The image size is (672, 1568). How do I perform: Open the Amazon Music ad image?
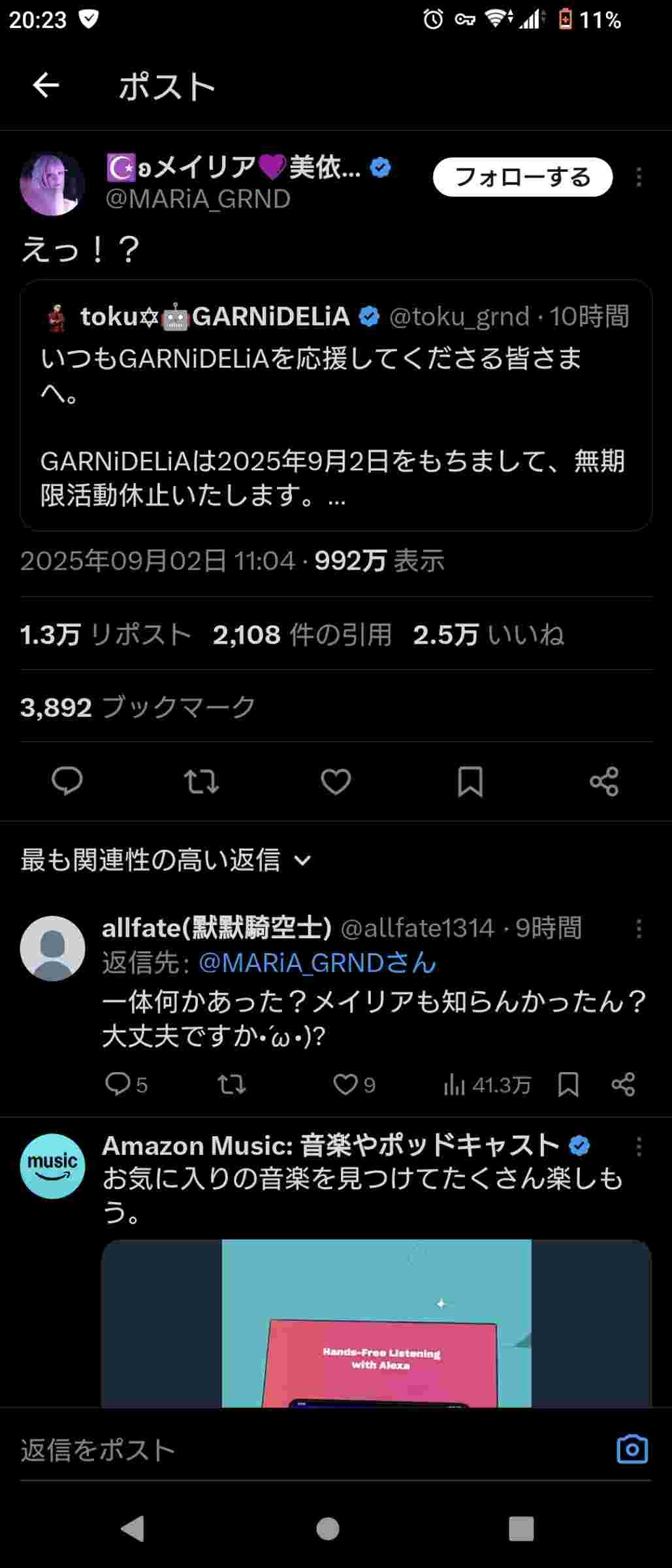[x=376, y=1323]
